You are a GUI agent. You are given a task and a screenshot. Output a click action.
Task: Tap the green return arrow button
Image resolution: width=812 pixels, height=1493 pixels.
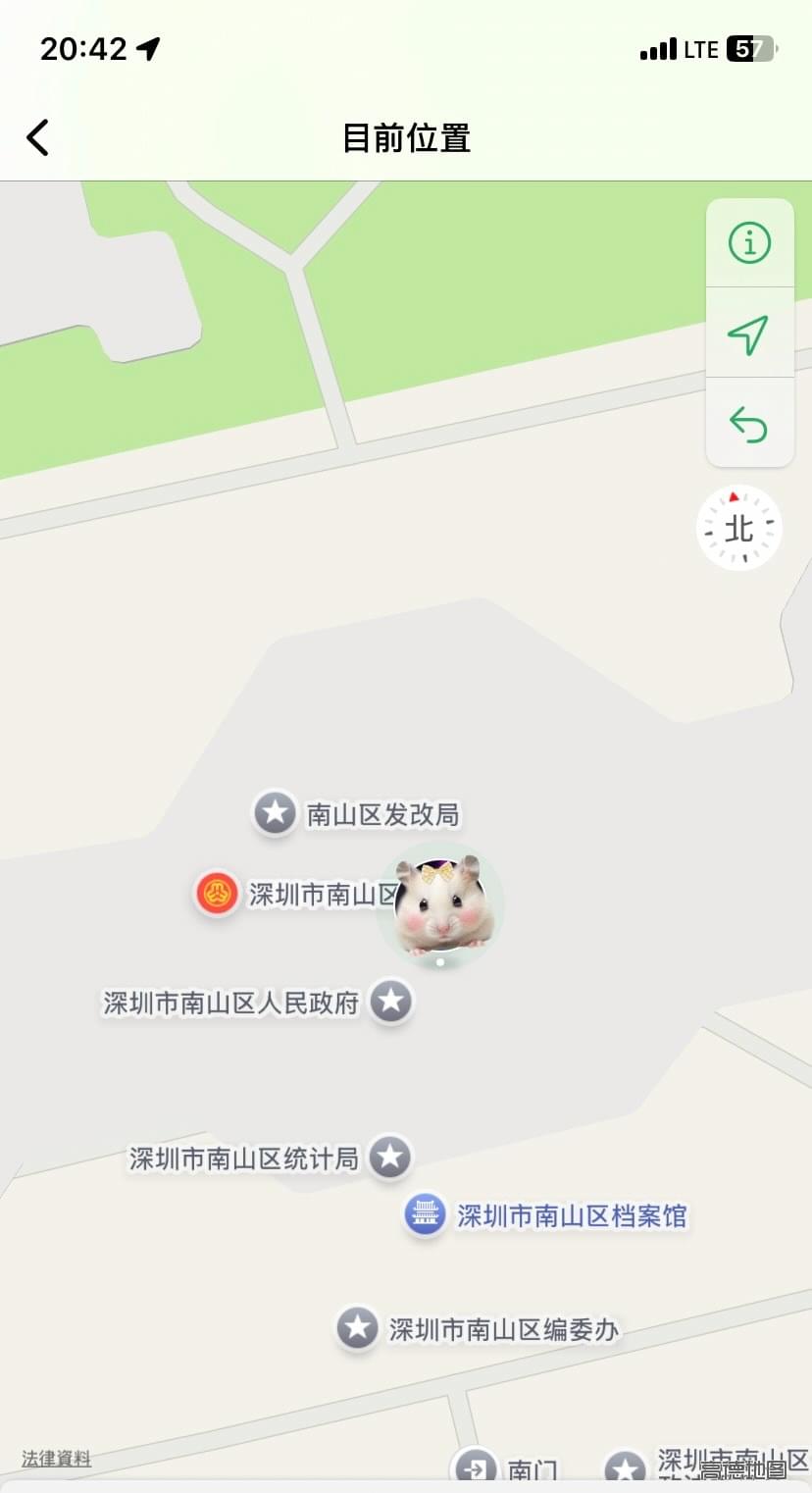click(x=749, y=424)
